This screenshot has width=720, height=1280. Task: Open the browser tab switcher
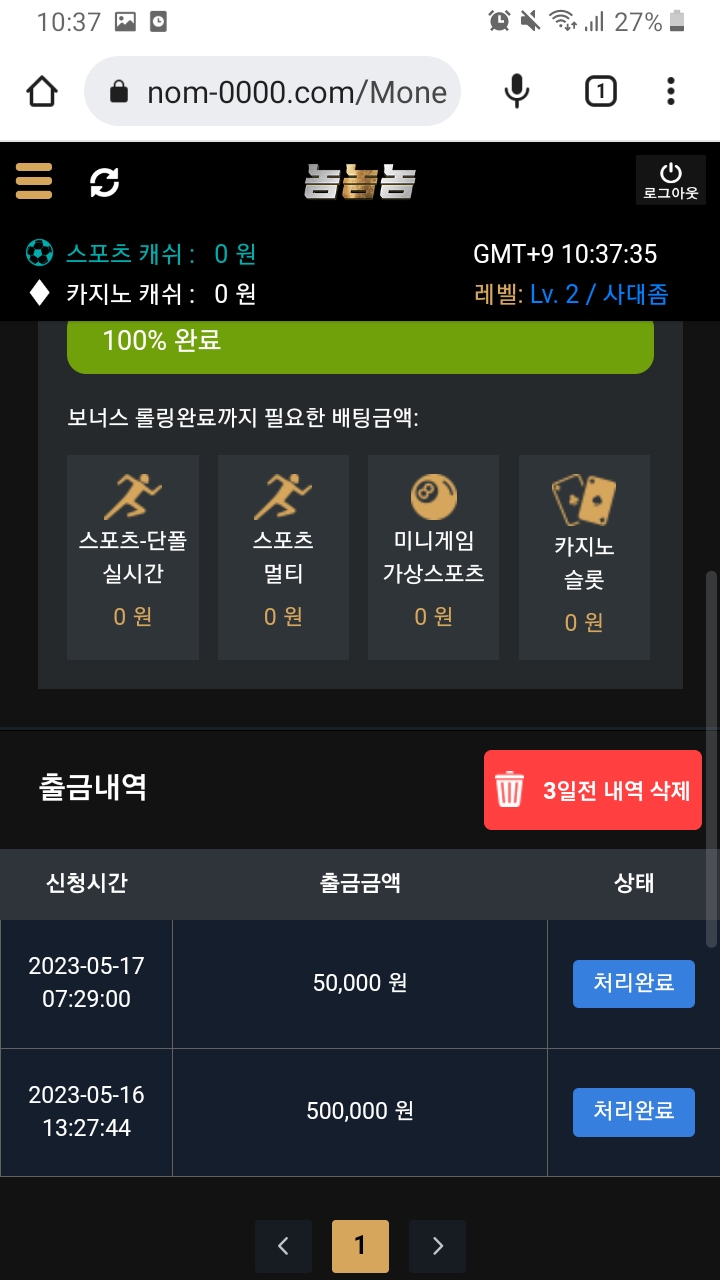coord(600,92)
